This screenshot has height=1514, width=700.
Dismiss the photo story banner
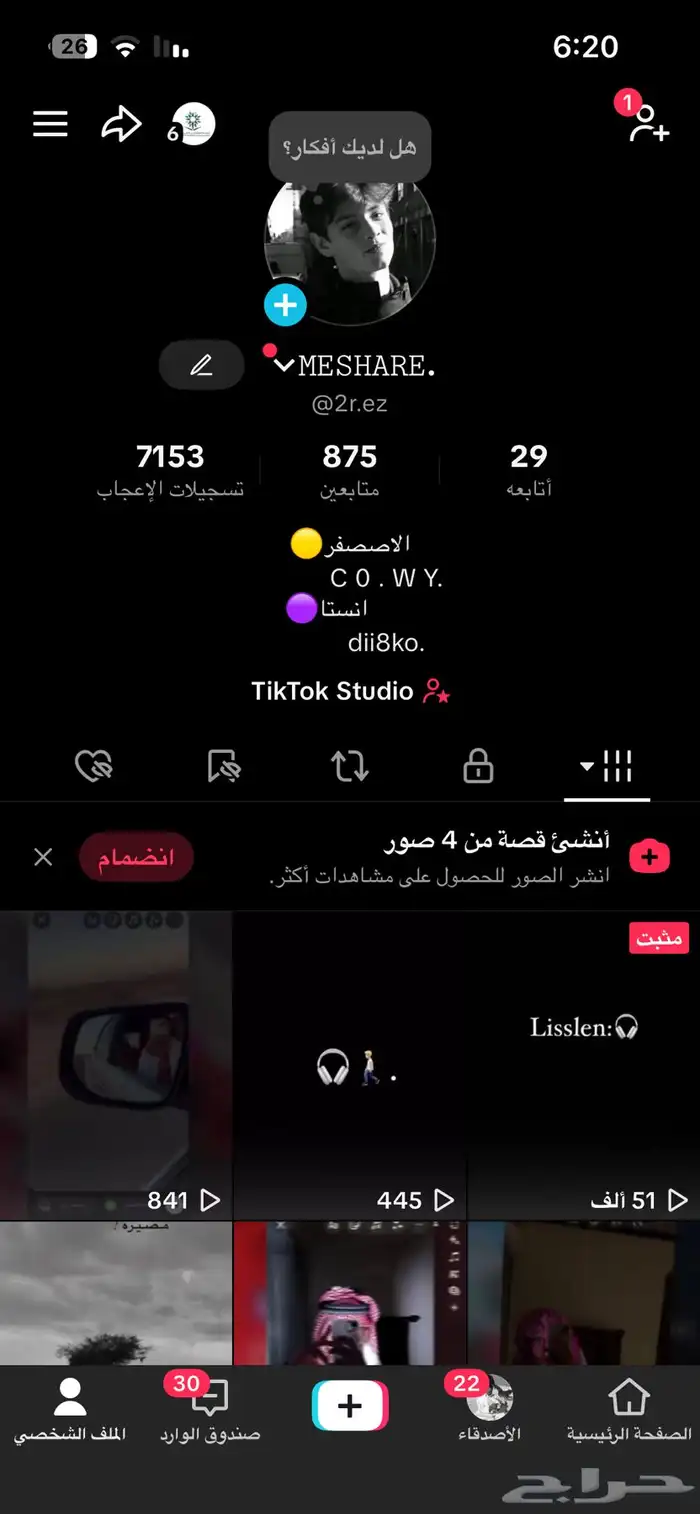(43, 857)
